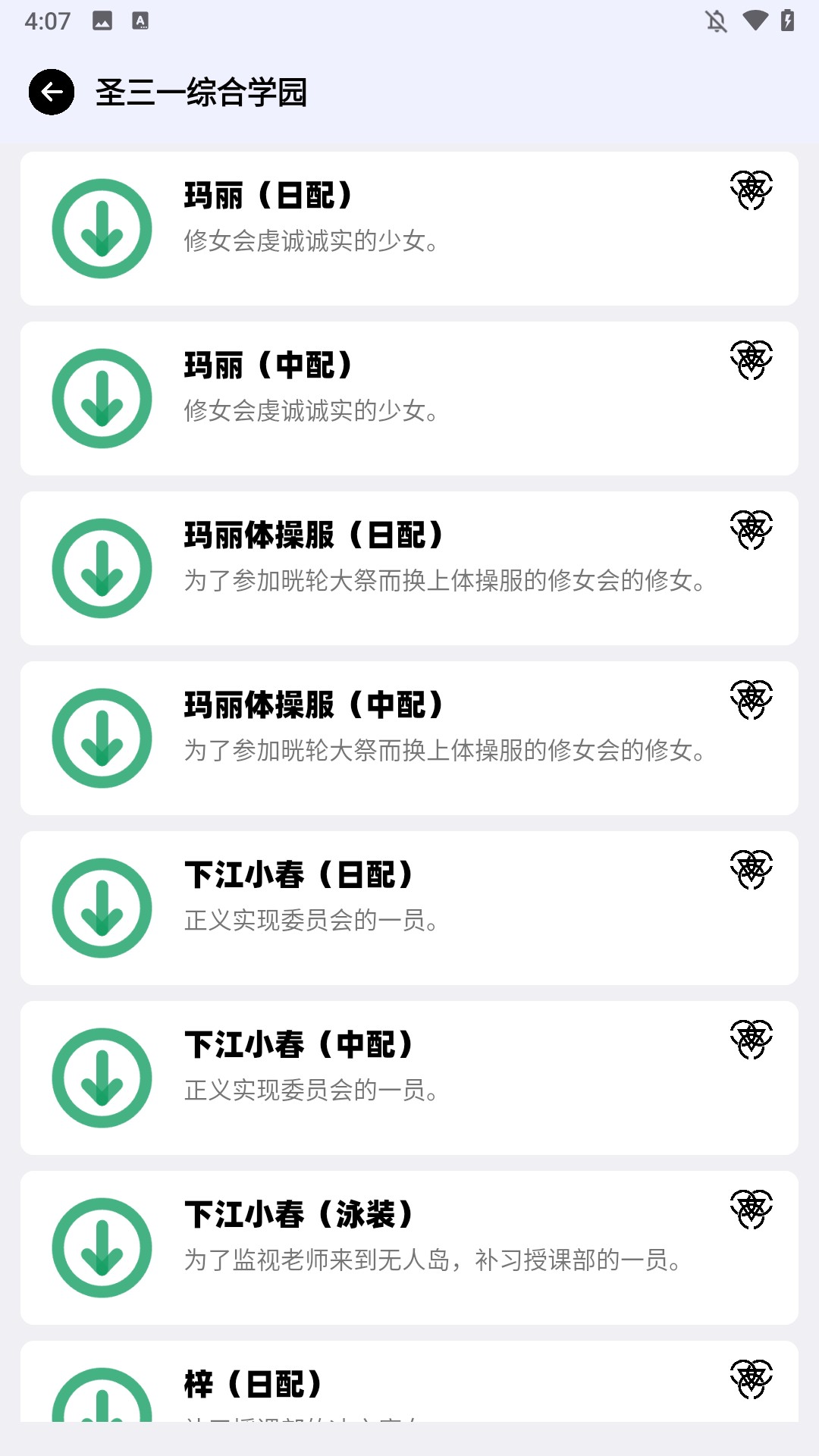Download the 下江小春（日配）voice pack
The width and height of the screenshot is (819, 1456).
pyautogui.click(x=102, y=907)
